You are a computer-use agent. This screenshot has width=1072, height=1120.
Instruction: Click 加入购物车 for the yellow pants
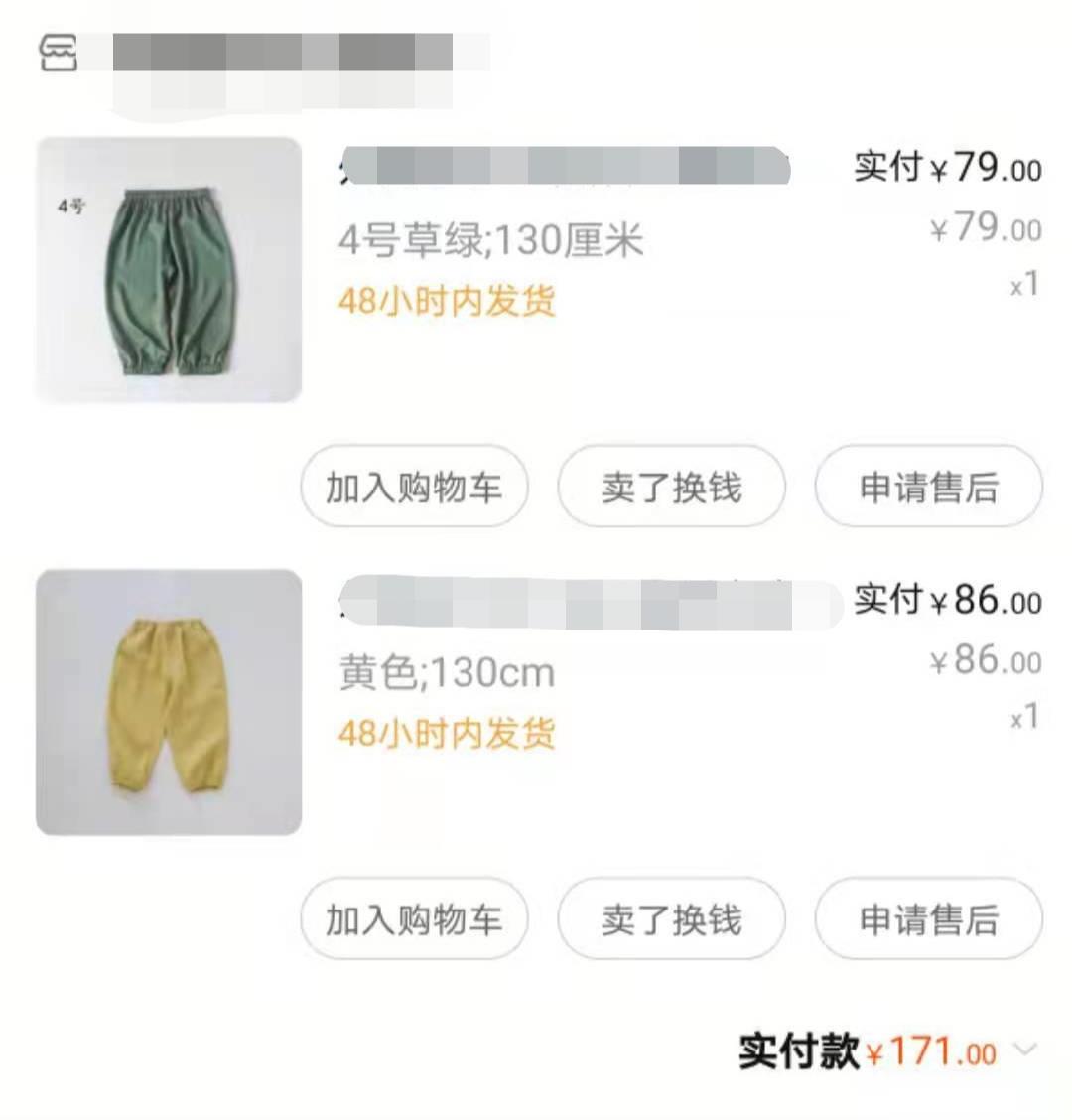414,919
